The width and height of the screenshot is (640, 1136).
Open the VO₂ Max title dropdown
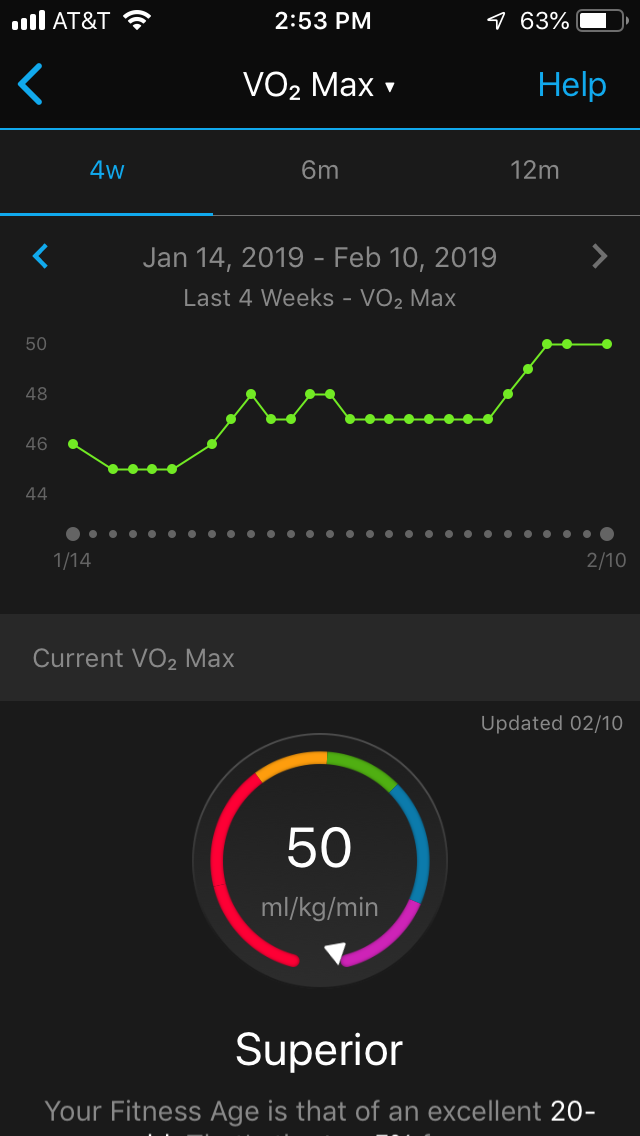(320, 85)
